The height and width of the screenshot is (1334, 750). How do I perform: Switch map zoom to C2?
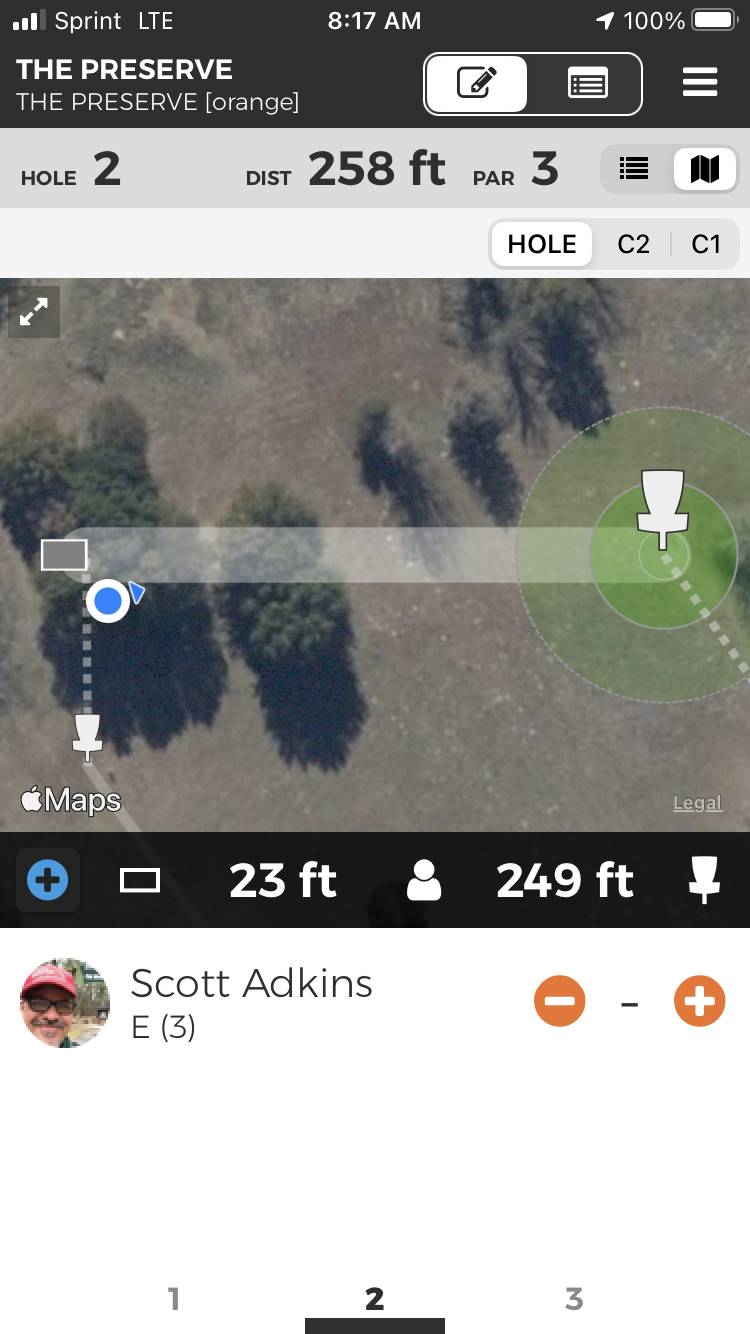click(x=633, y=245)
